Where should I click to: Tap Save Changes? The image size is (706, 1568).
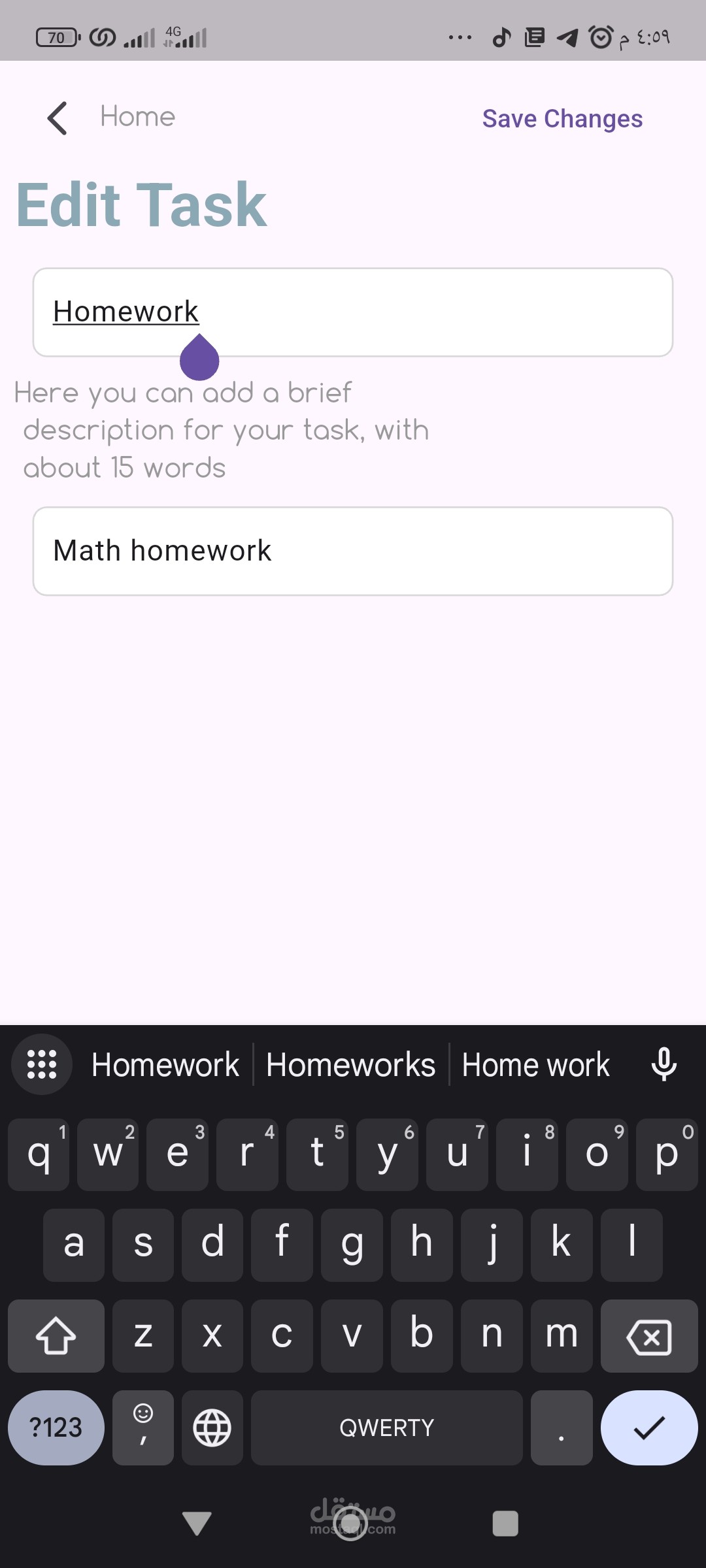pos(562,119)
